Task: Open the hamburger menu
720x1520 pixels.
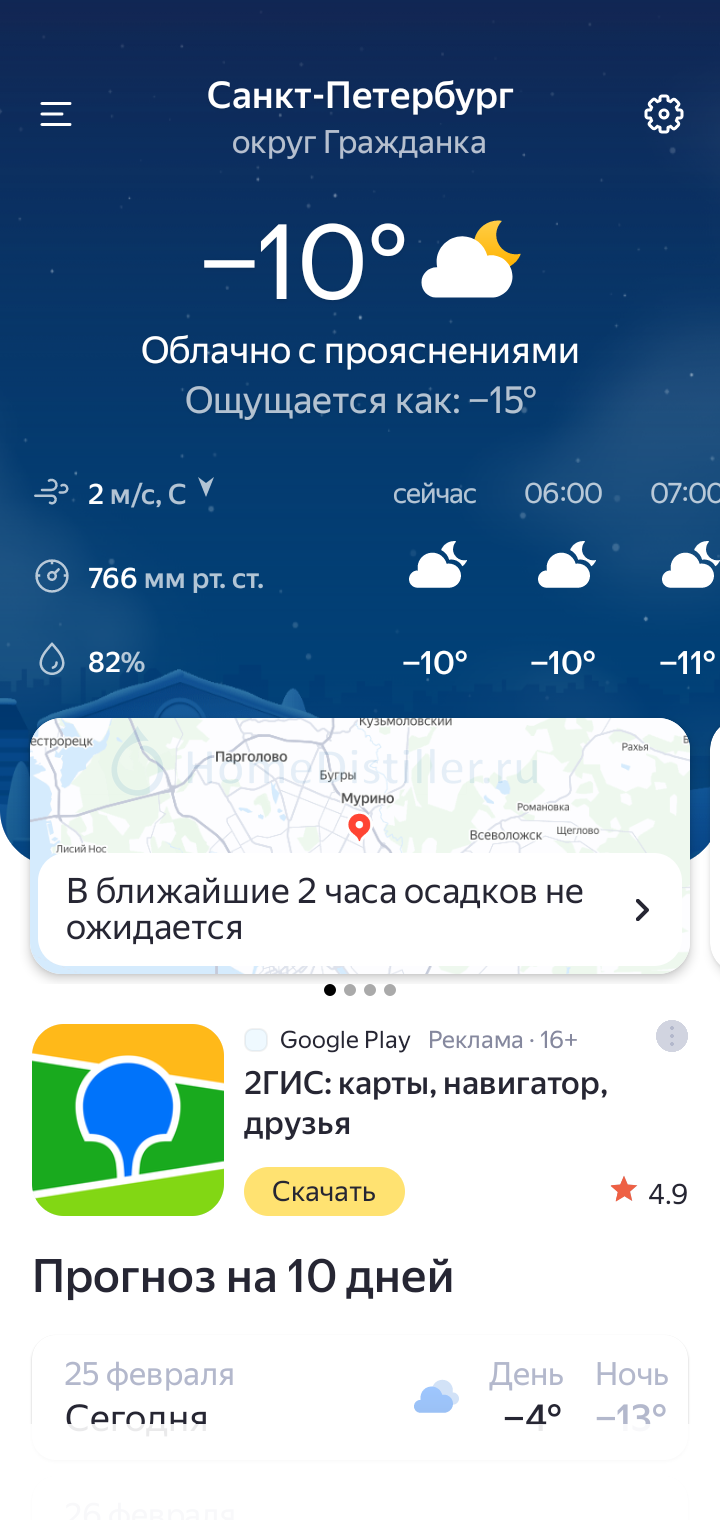Action: coord(56,114)
